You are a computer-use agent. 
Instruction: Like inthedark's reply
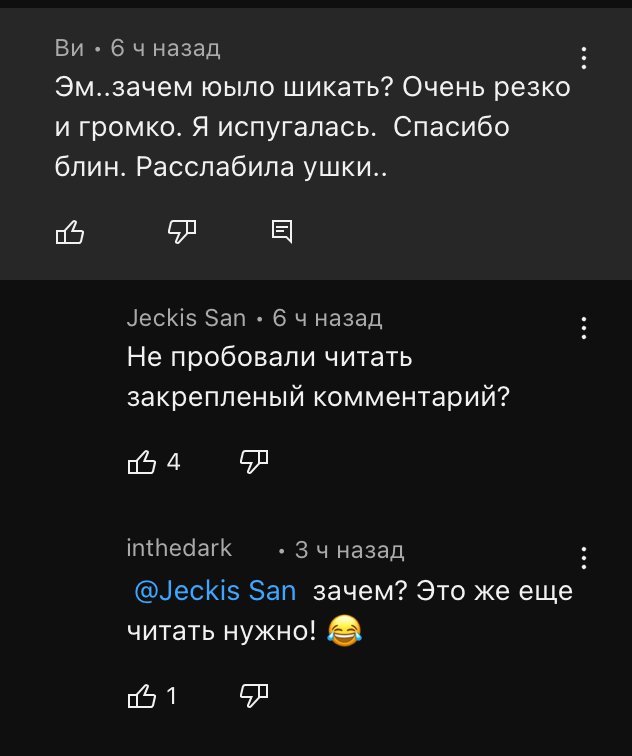pos(142,696)
